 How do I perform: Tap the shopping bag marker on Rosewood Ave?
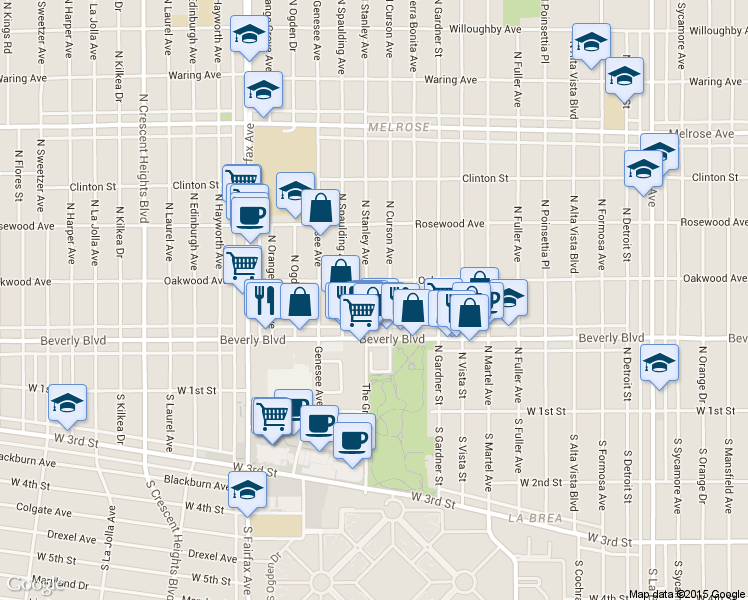320,209
